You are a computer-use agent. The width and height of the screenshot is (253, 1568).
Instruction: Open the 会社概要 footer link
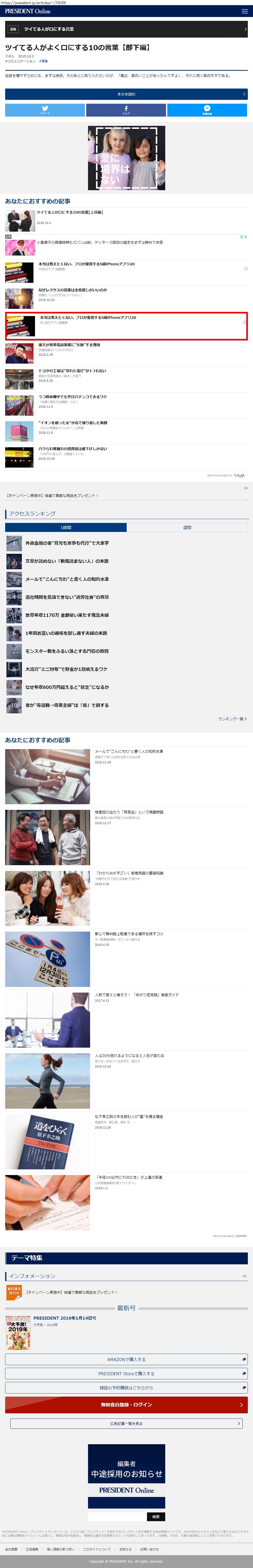(11, 1549)
